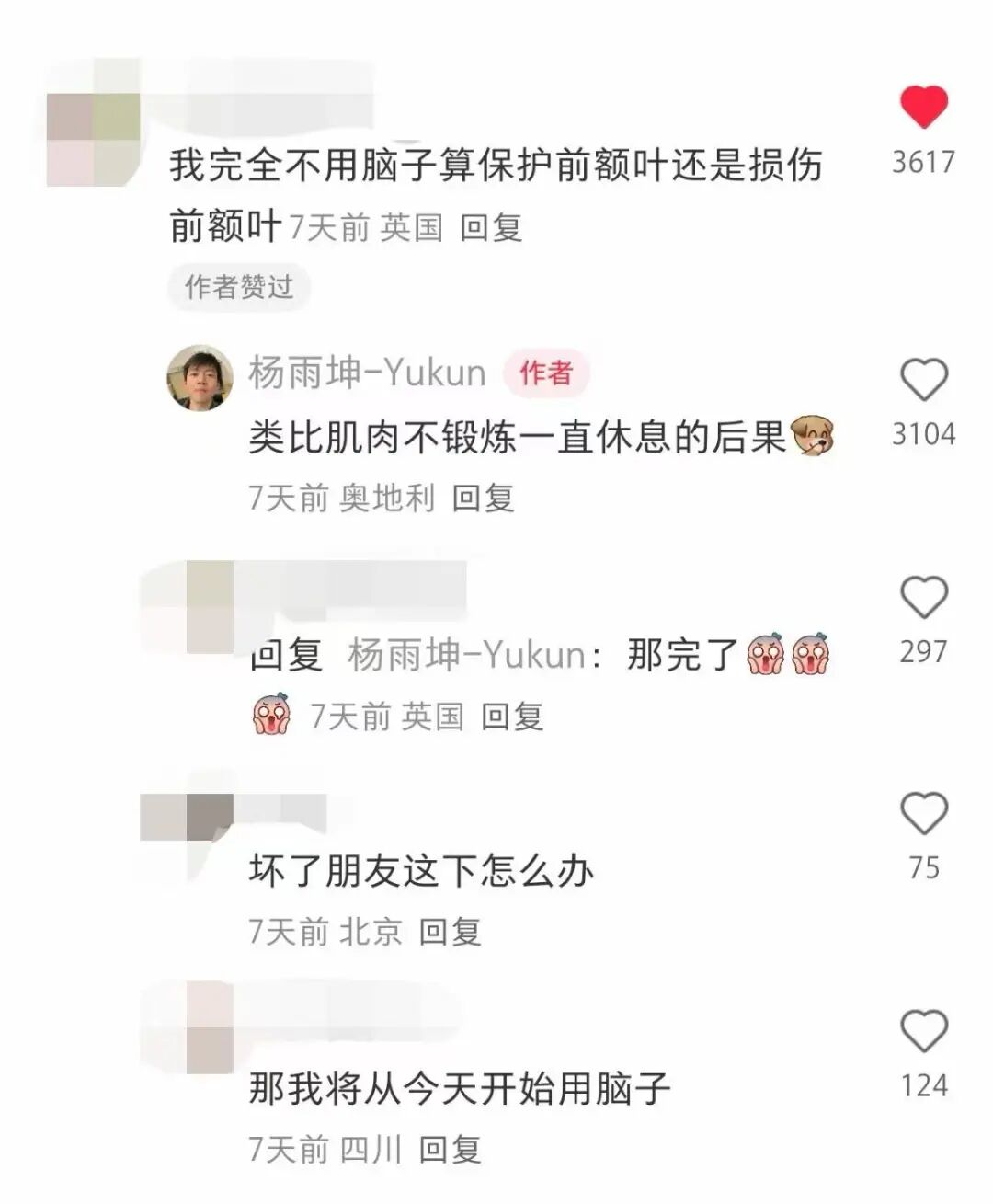993x1204 pixels.
Task: Like the comment 那我将从今天开始用脑子
Action: pyautogui.click(x=923, y=1031)
